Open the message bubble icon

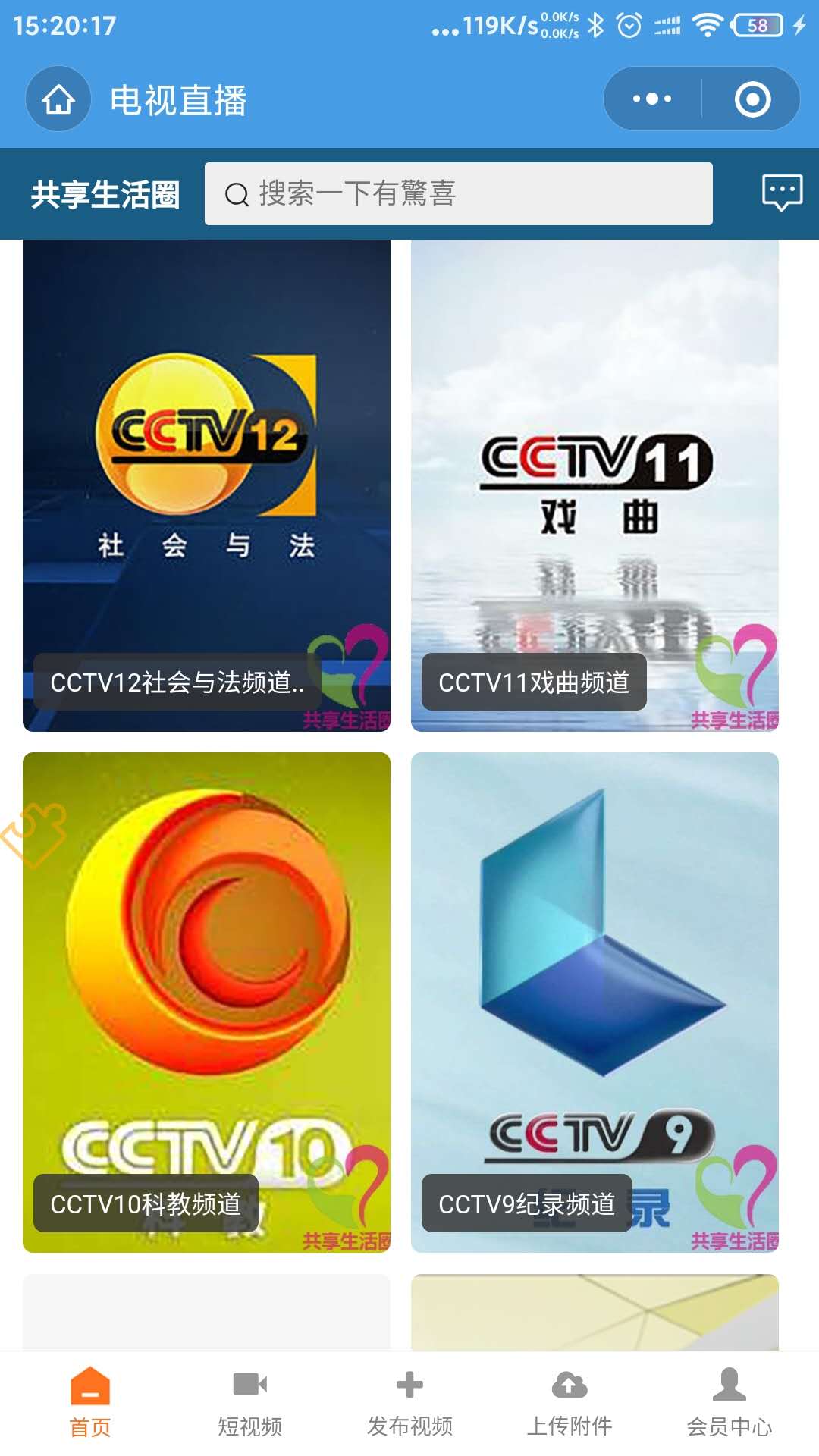tap(782, 193)
